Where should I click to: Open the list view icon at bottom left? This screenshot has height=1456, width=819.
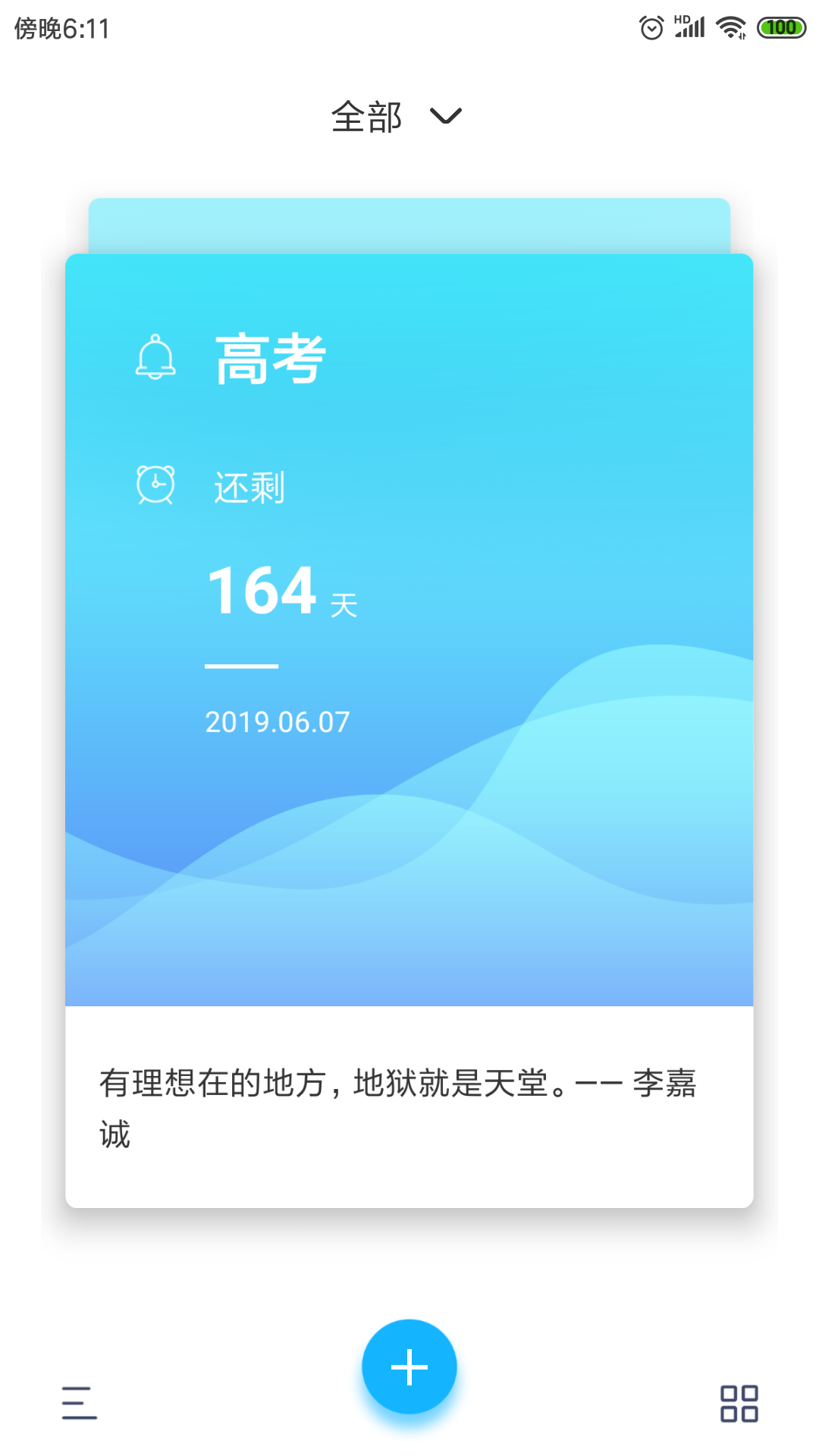point(78,1404)
